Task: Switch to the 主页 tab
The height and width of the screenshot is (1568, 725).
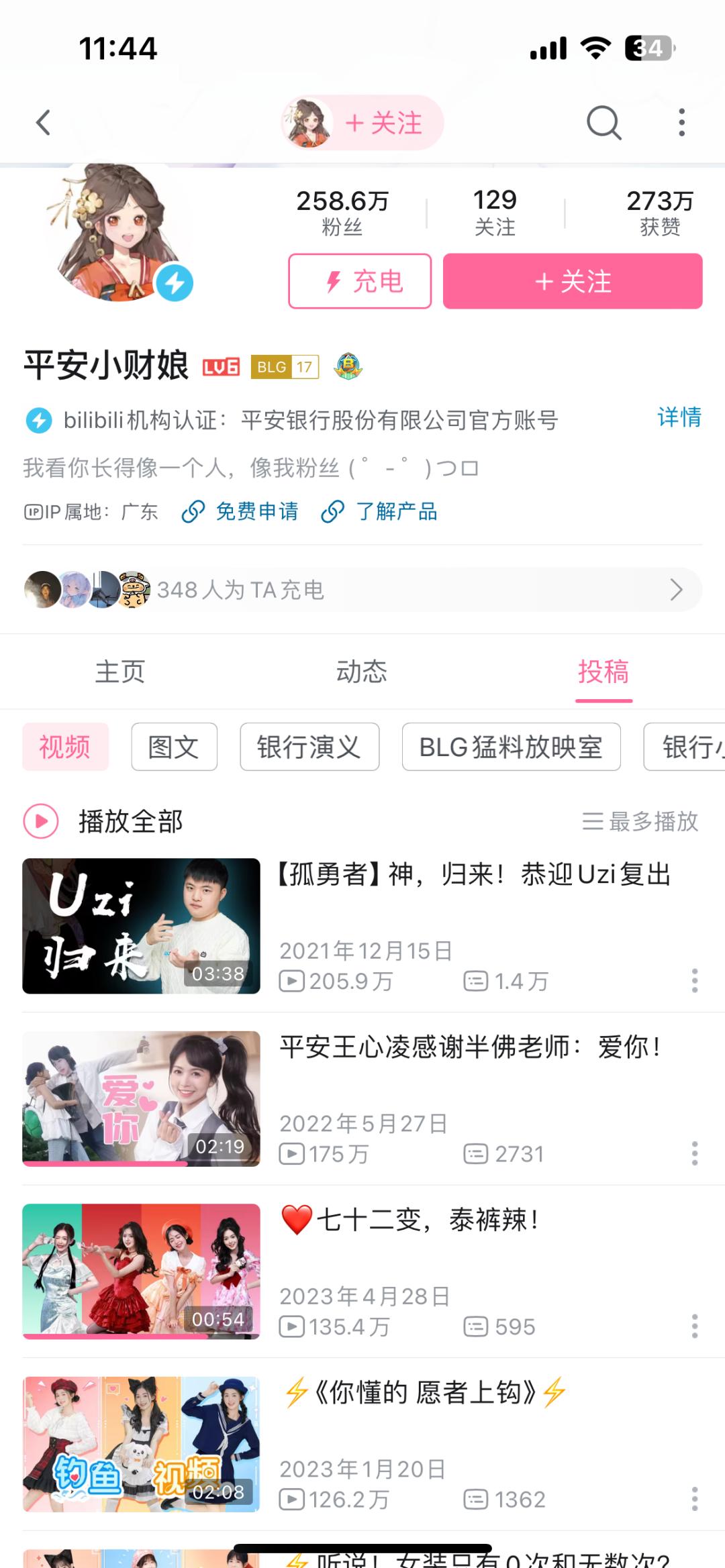Action: click(120, 672)
